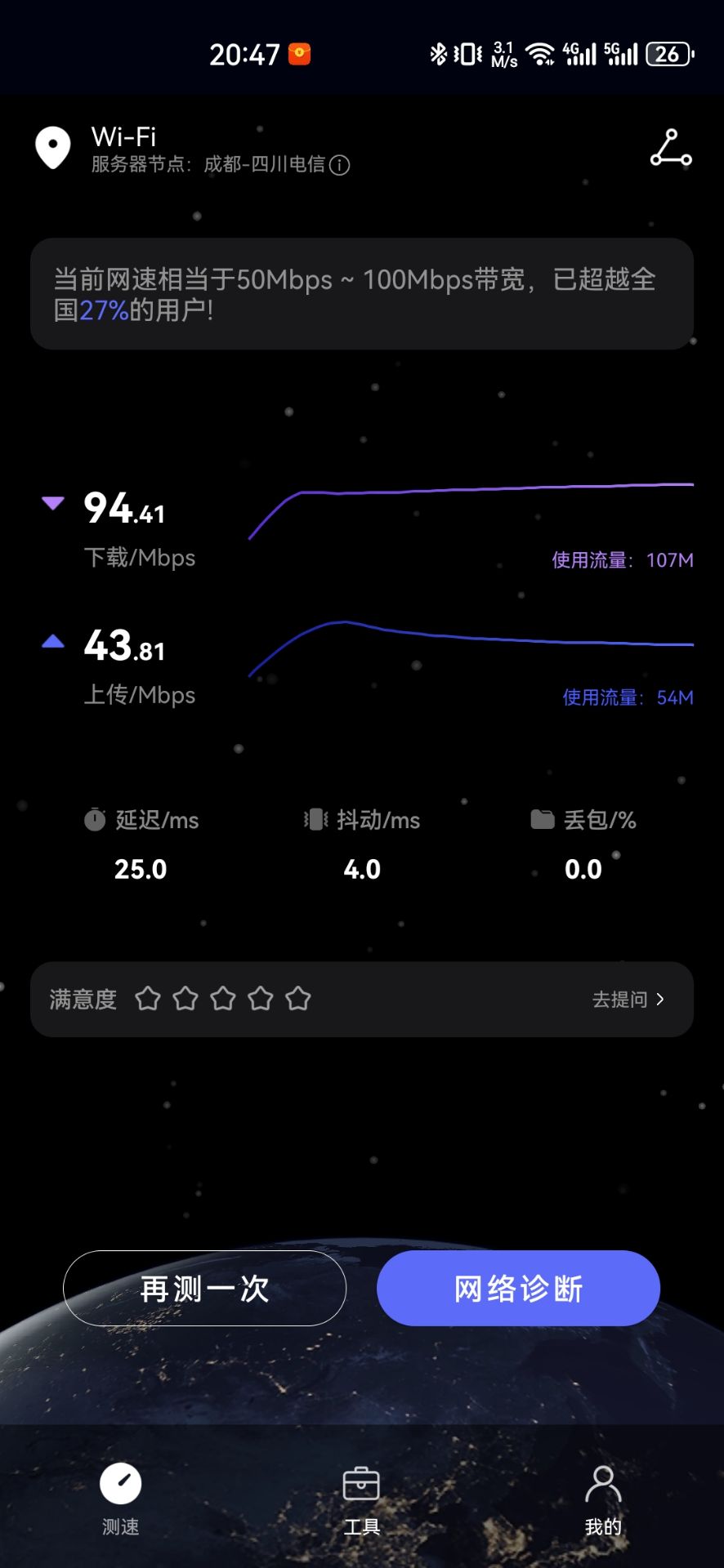Click the latency stopwatch icon

(96, 819)
